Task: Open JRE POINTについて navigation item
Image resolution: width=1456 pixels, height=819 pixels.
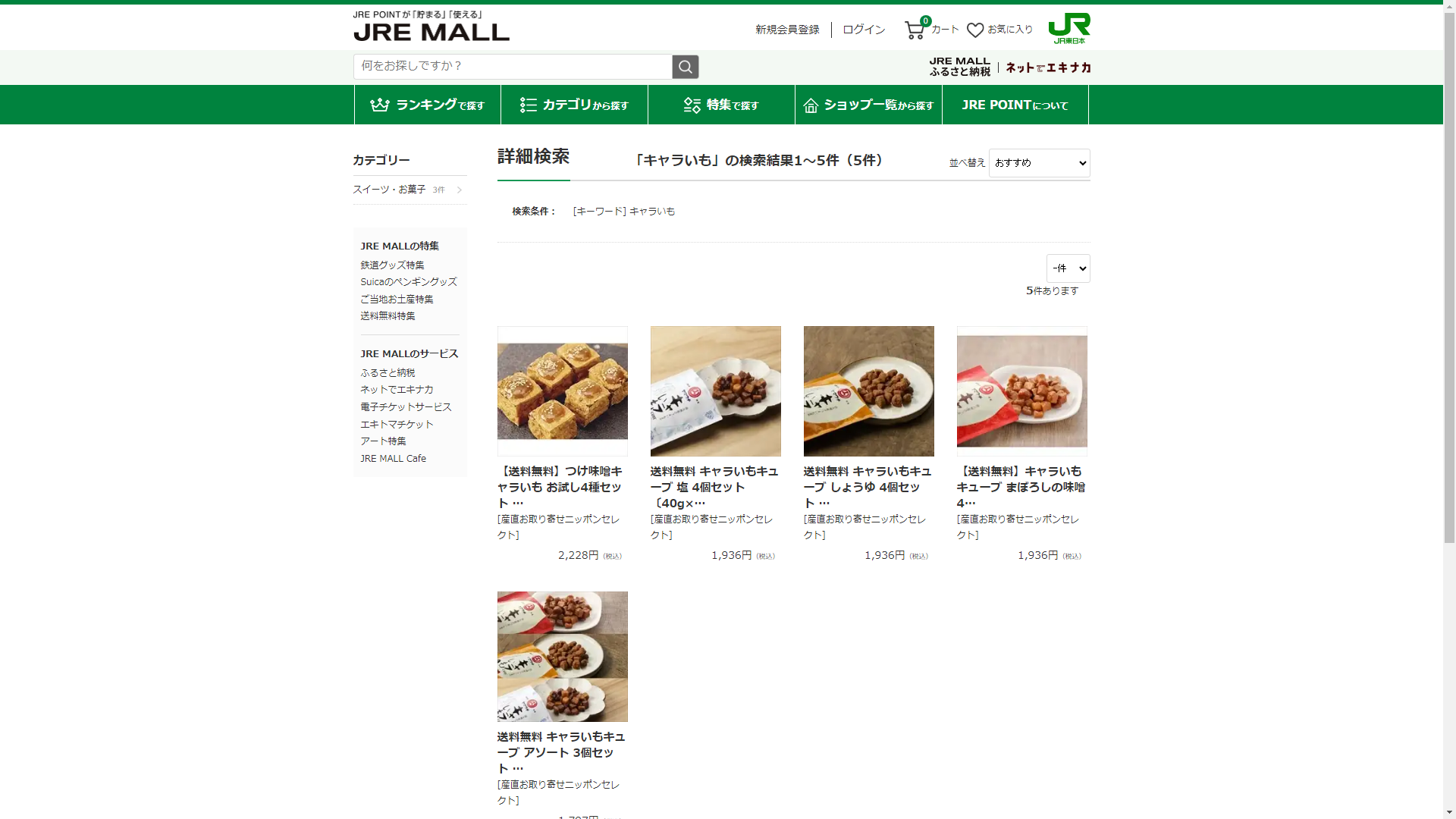Action: pyautogui.click(x=1015, y=105)
